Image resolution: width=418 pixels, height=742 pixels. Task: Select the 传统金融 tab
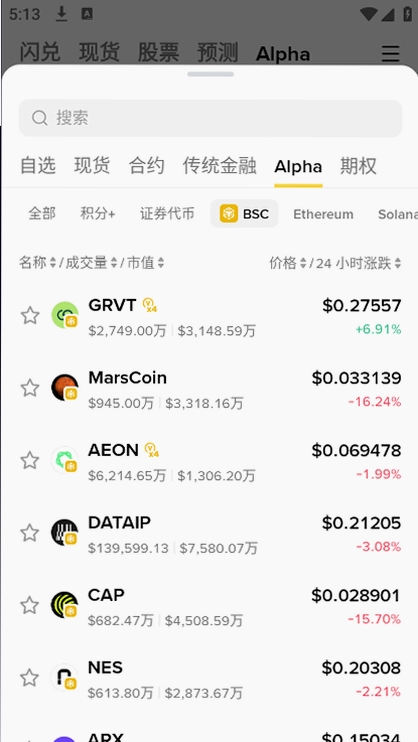pyautogui.click(x=220, y=166)
